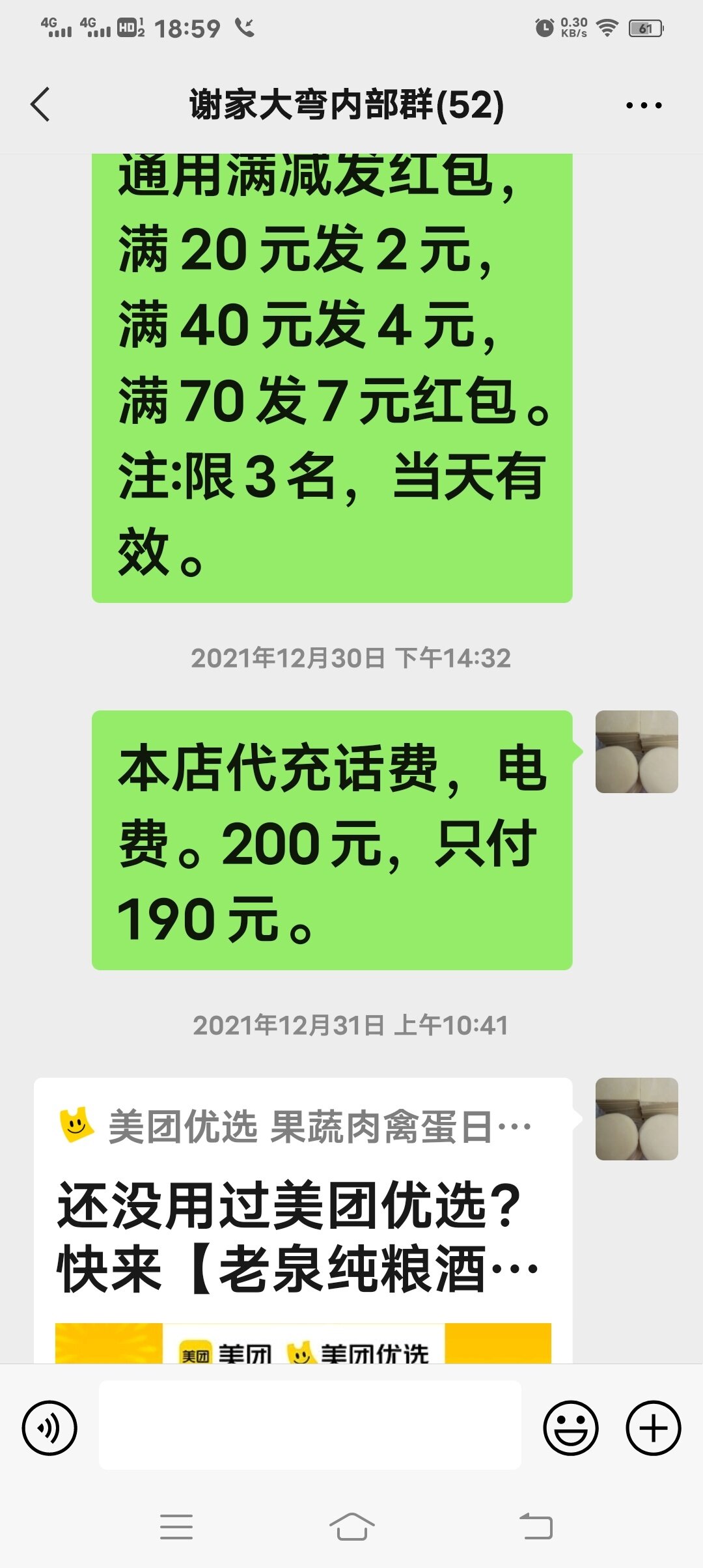View sender avatar beside the 代充话费 message
The height and width of the screenshot is (1568, 703).
[x=636, y=751]
